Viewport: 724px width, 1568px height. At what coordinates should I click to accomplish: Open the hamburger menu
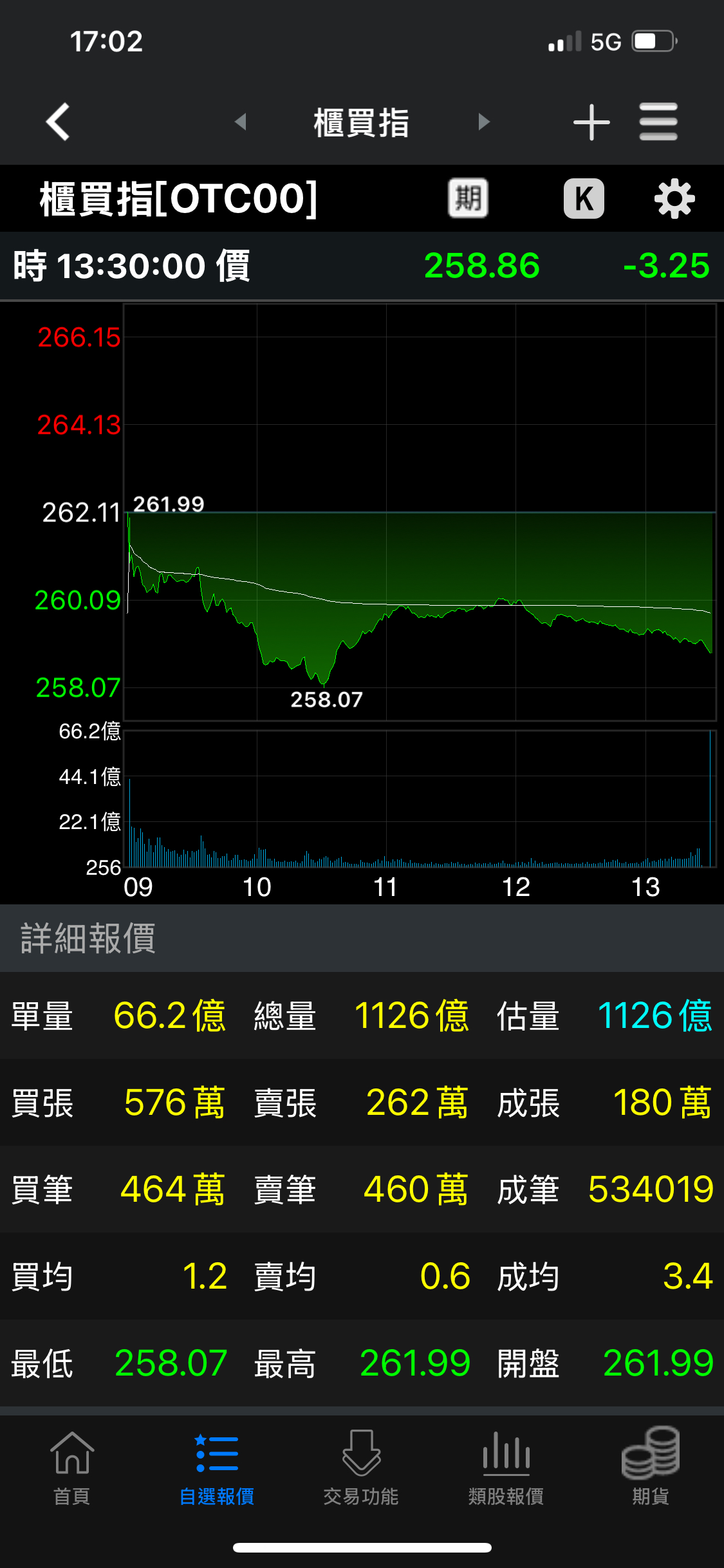pos(658,122)
